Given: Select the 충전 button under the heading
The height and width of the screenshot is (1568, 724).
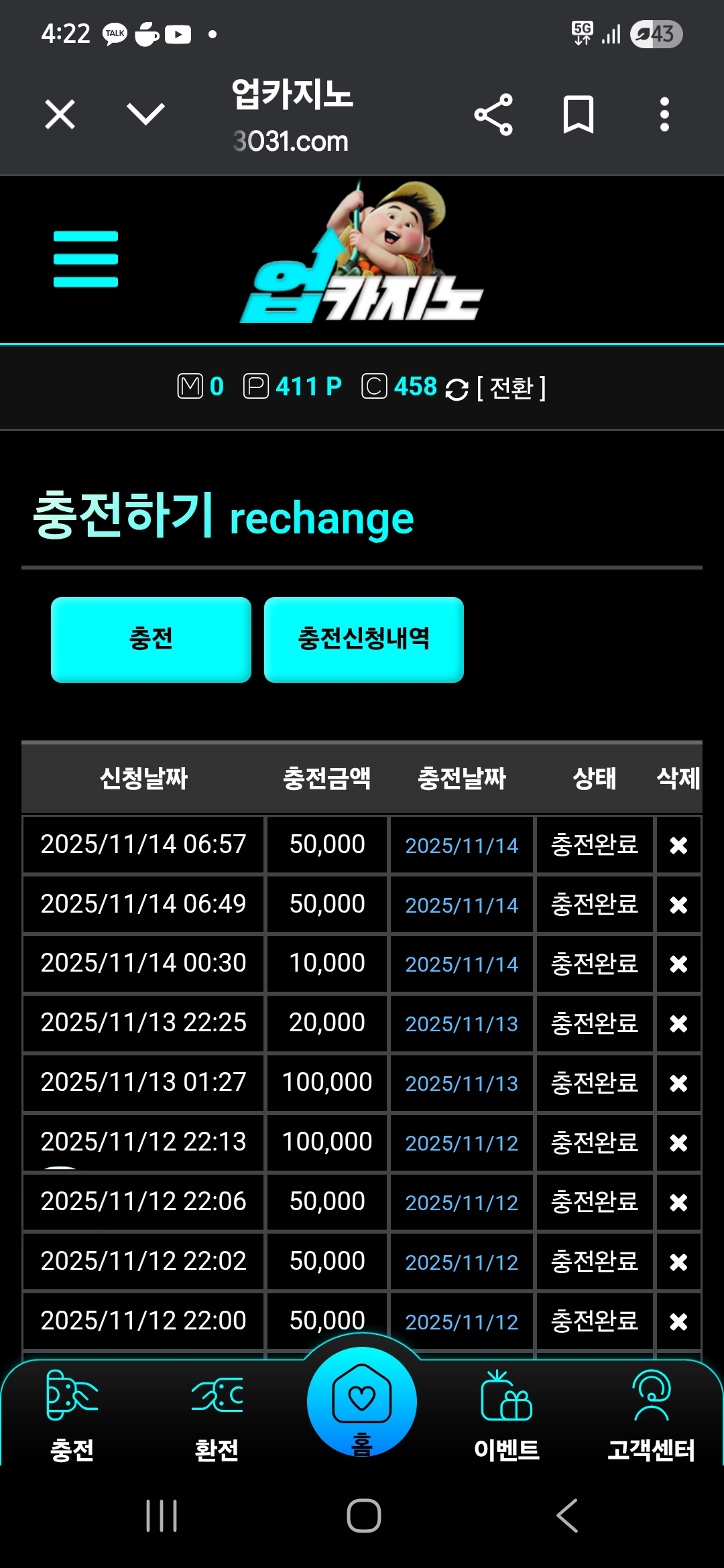Looking at the screenshot, I should click(x=151, y=639).
